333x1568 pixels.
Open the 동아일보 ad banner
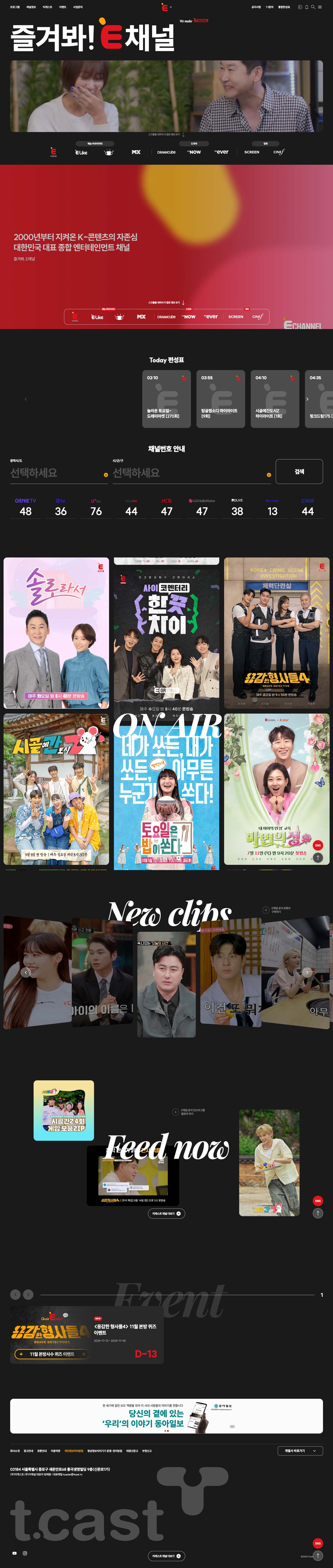(x=166, y=1416)
